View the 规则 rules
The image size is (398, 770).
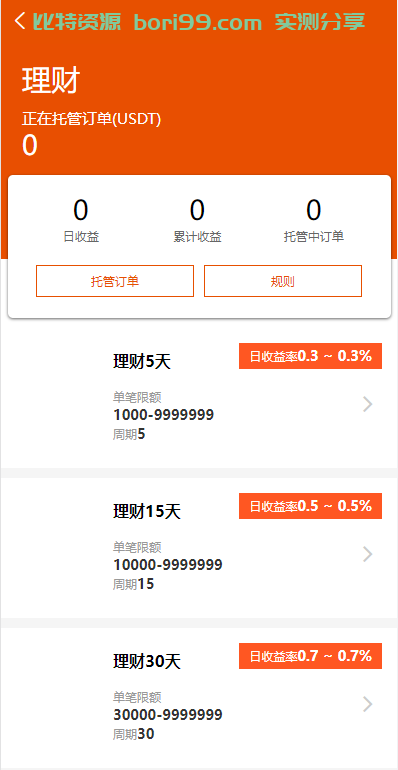point(283,281)
